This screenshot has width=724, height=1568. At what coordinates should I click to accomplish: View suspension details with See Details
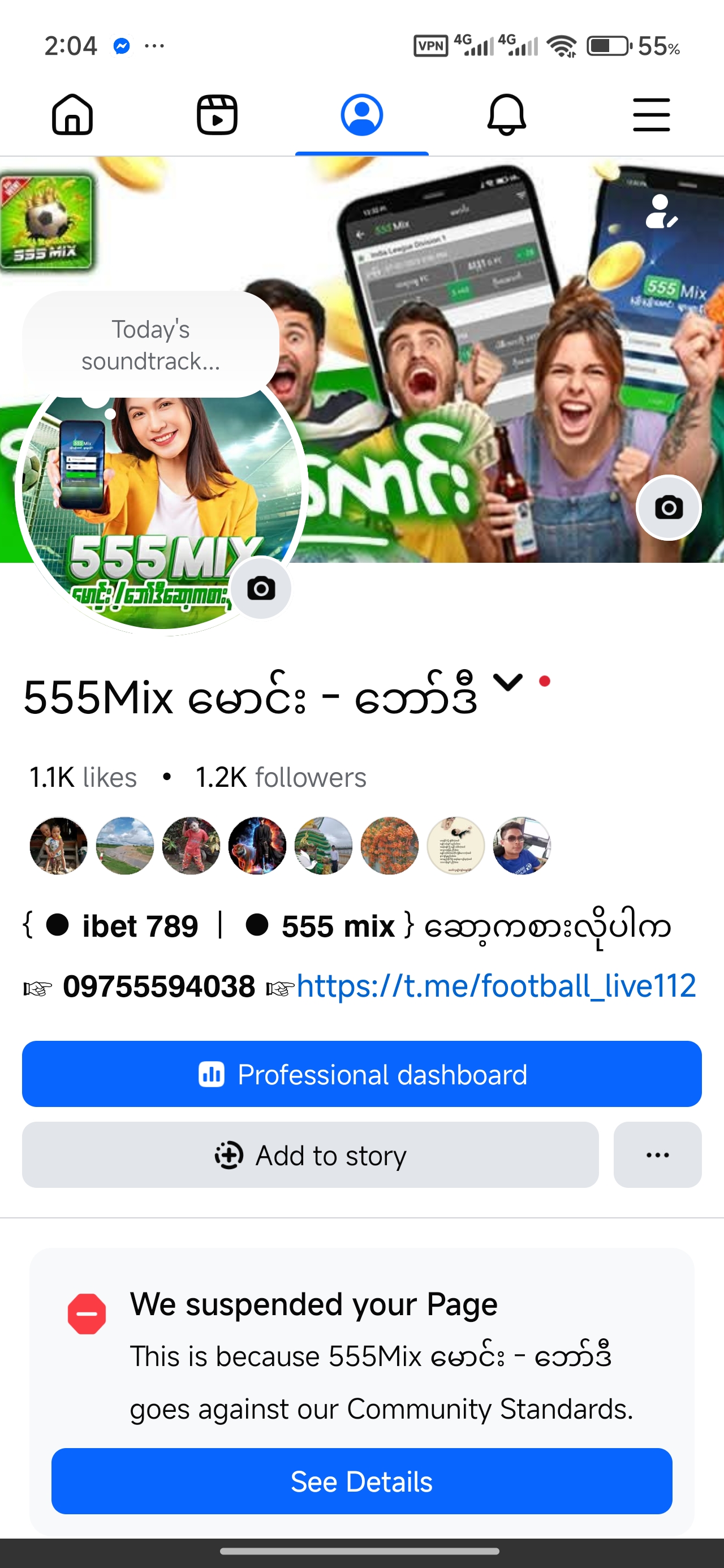361,1481
